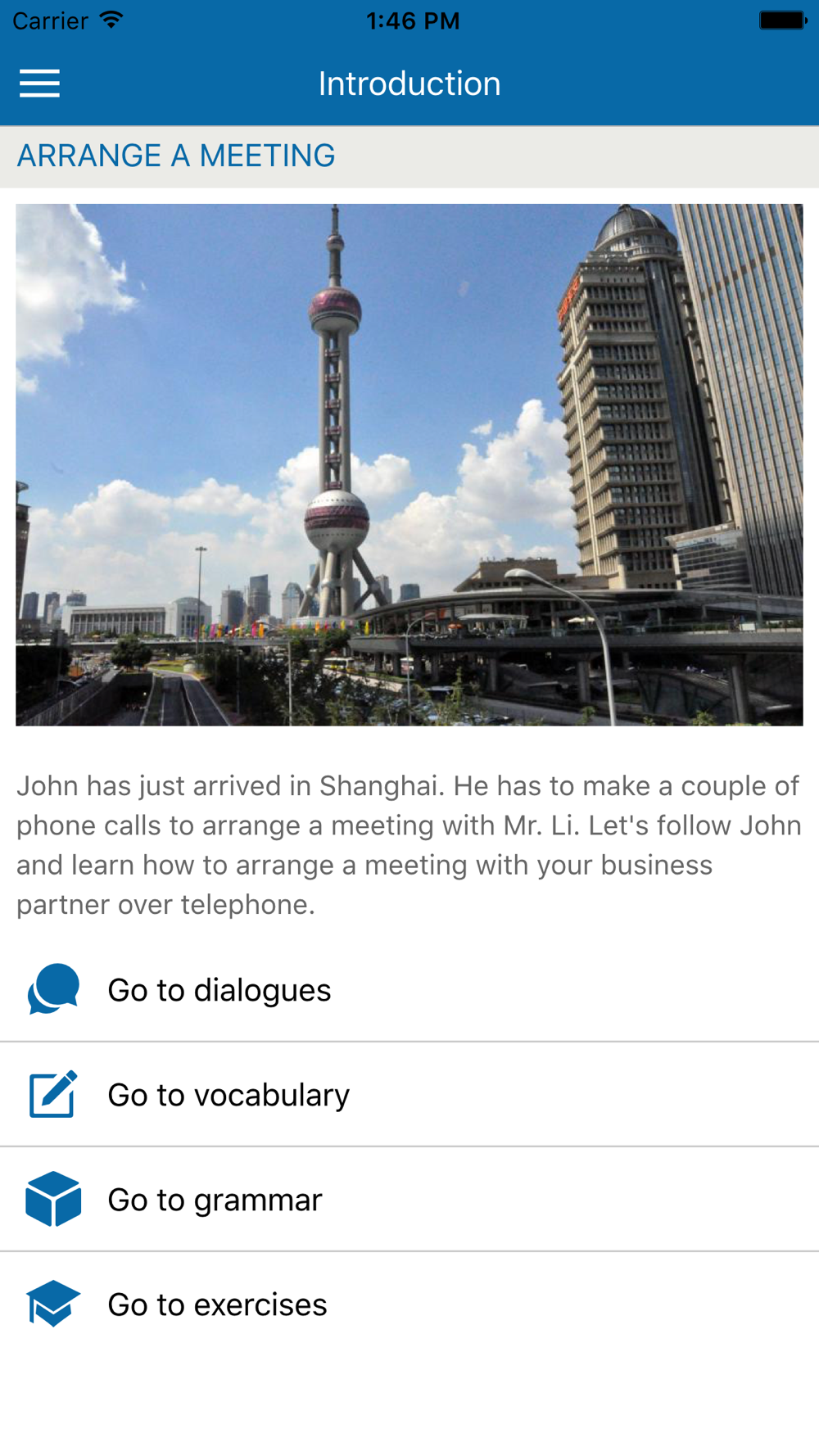Screen dimensions: 819x1456
Task: Go to dialogues section
Action: (x=219, y=990)
